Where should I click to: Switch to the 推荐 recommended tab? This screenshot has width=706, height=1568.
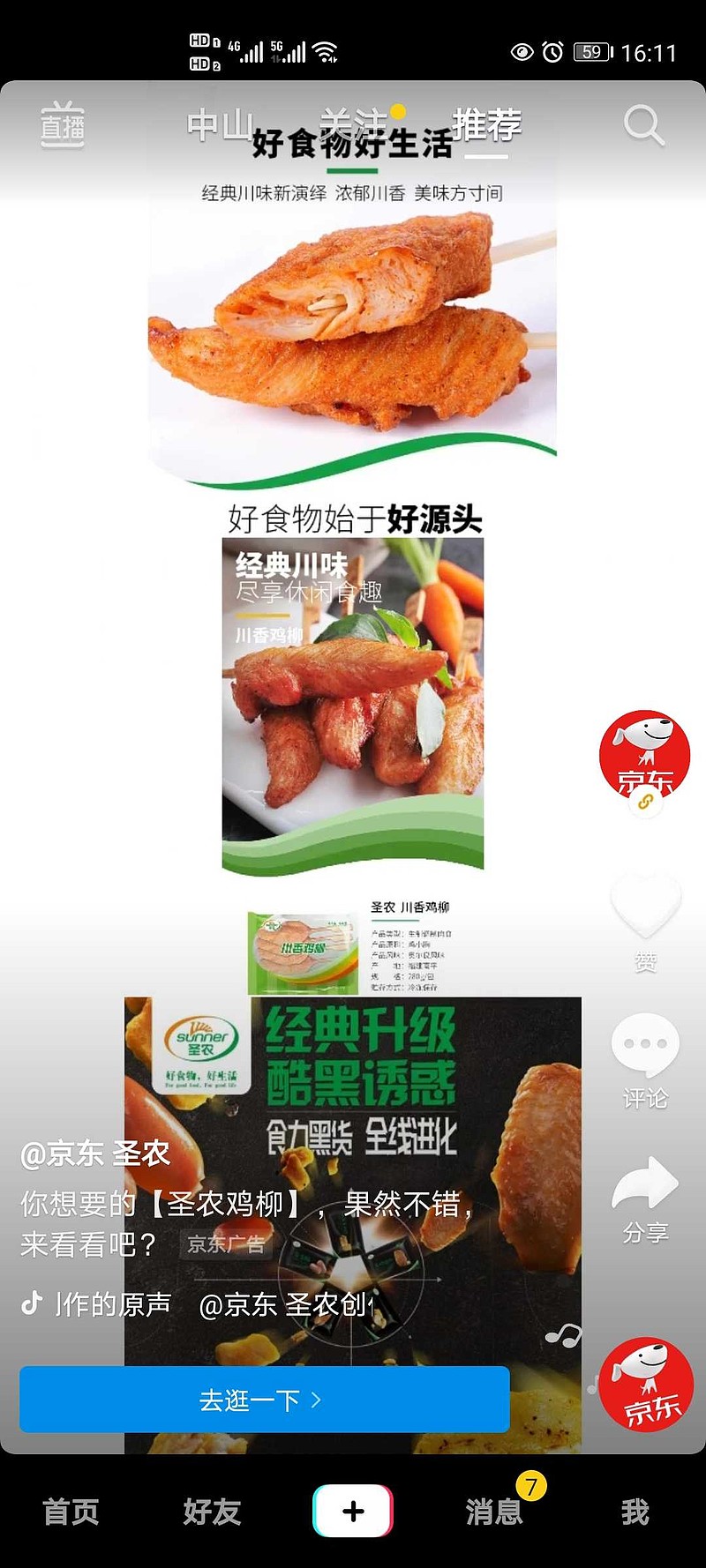pyautogui.click(x=488, y=123)
